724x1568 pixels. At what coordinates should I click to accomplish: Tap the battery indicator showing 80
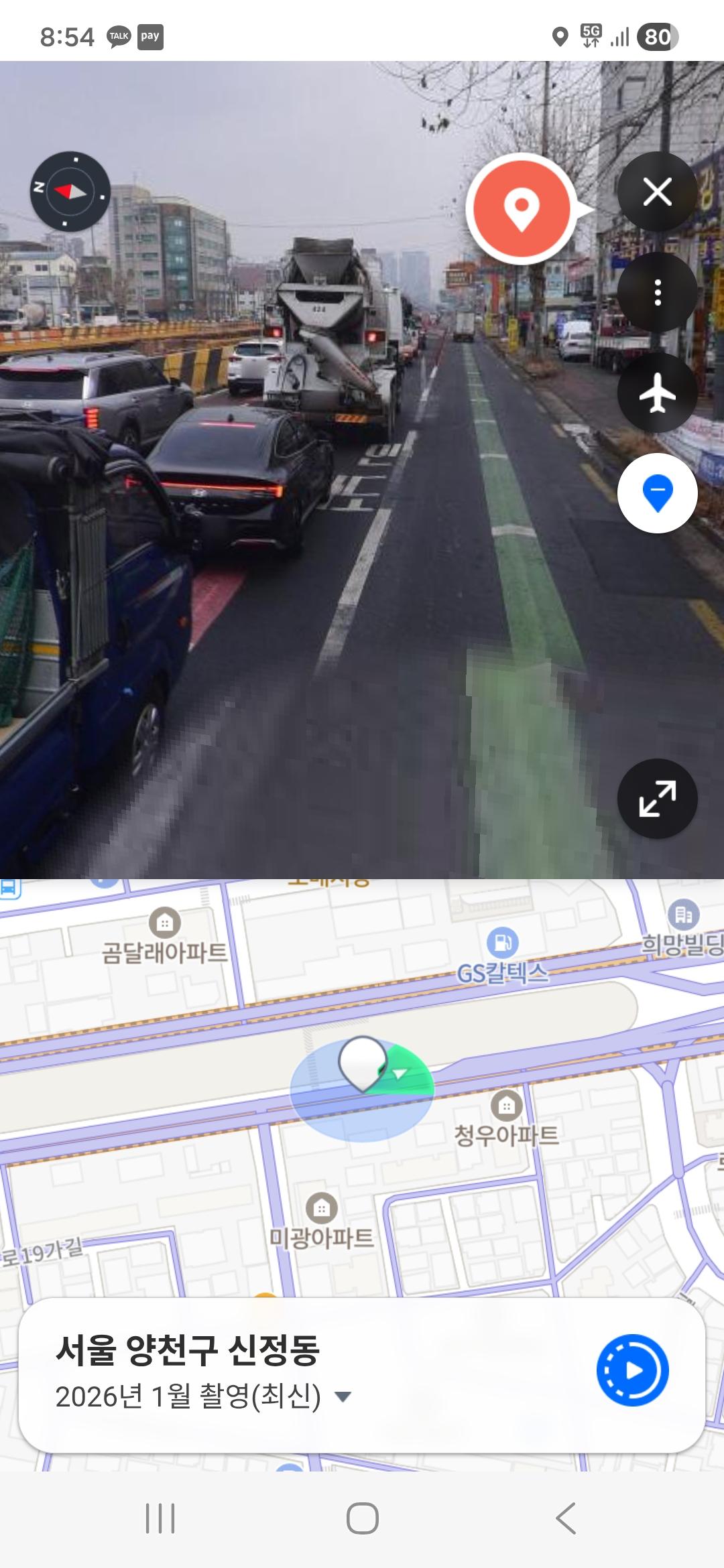tap(658, 37)
